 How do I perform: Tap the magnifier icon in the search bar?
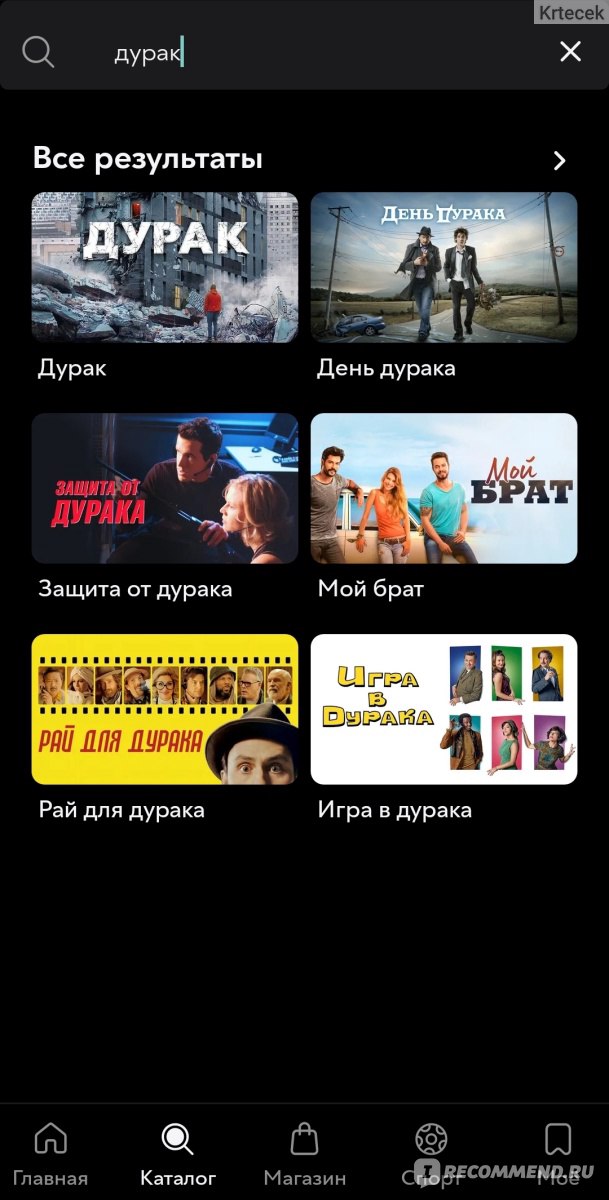pos(38,52)
